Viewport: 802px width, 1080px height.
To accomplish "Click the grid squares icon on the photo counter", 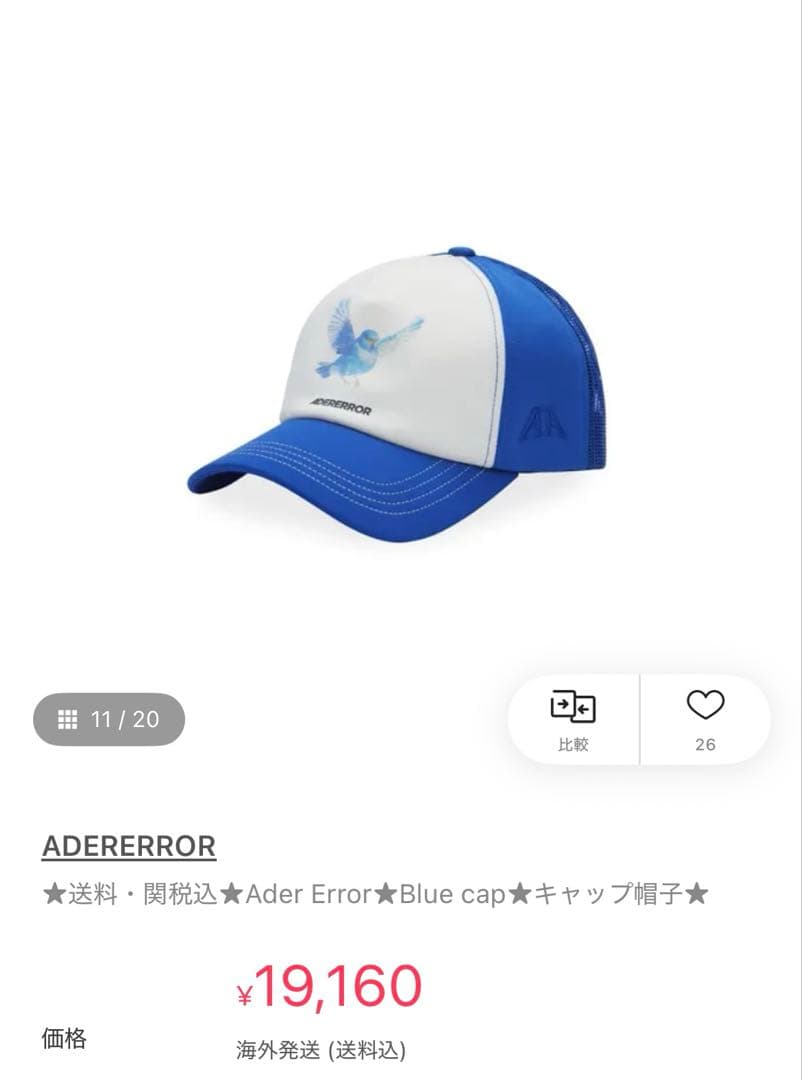I will tap(69, 718).
